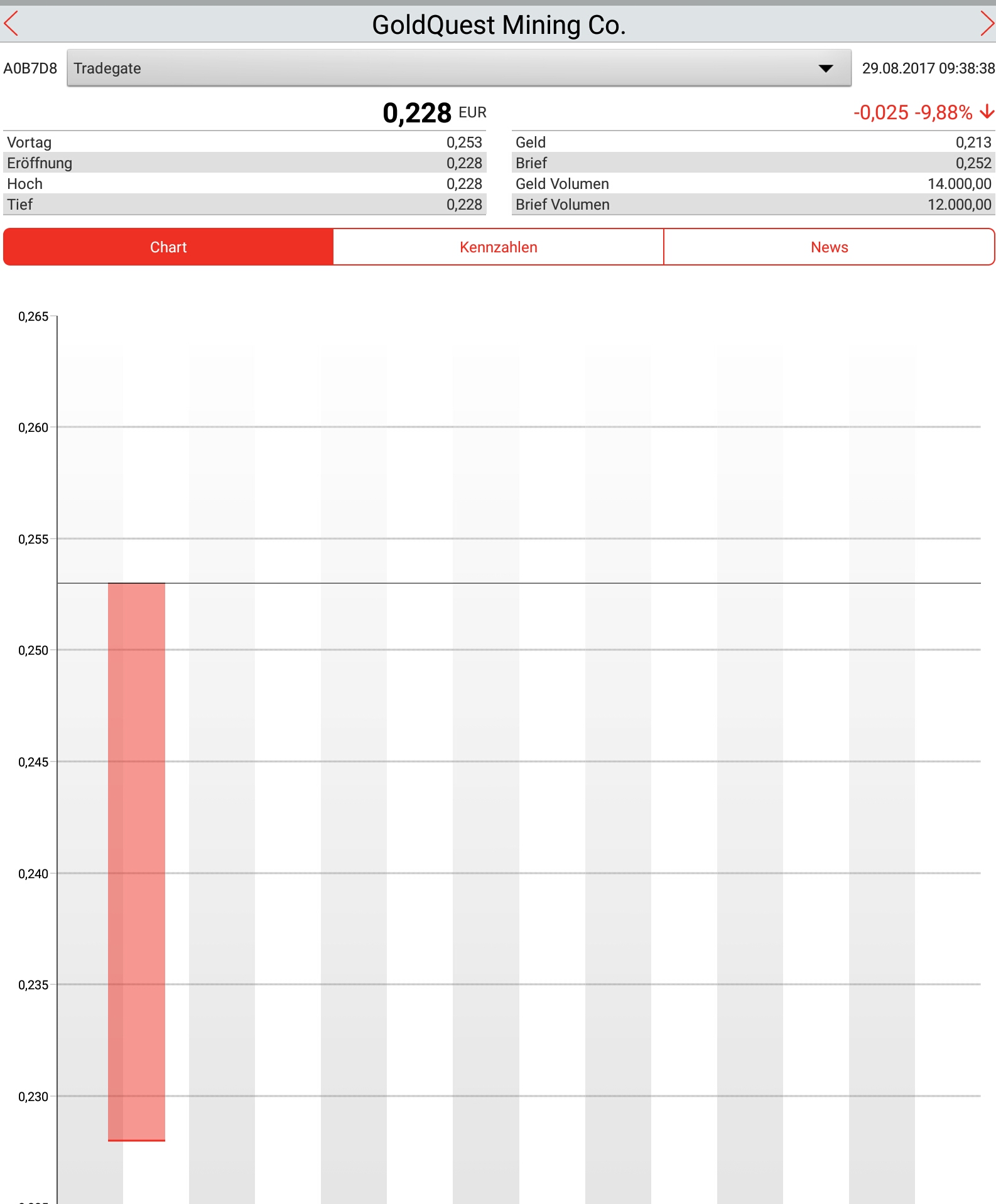Open the Tradegate exchange dropdown
The height and width of the screenshot is (1204, 996).
click(458, 68)
